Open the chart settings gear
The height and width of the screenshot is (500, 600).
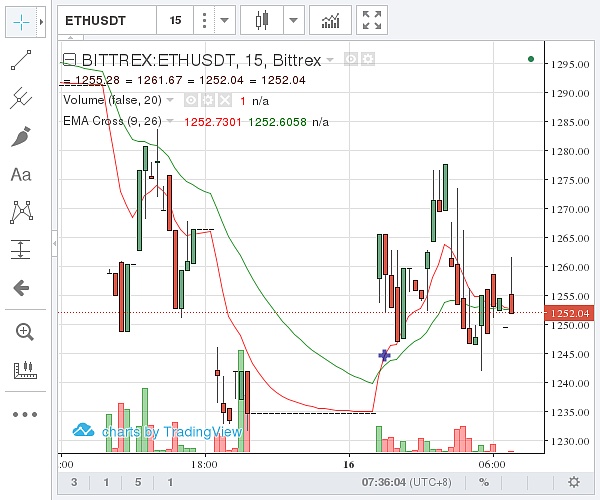point(573,482)
